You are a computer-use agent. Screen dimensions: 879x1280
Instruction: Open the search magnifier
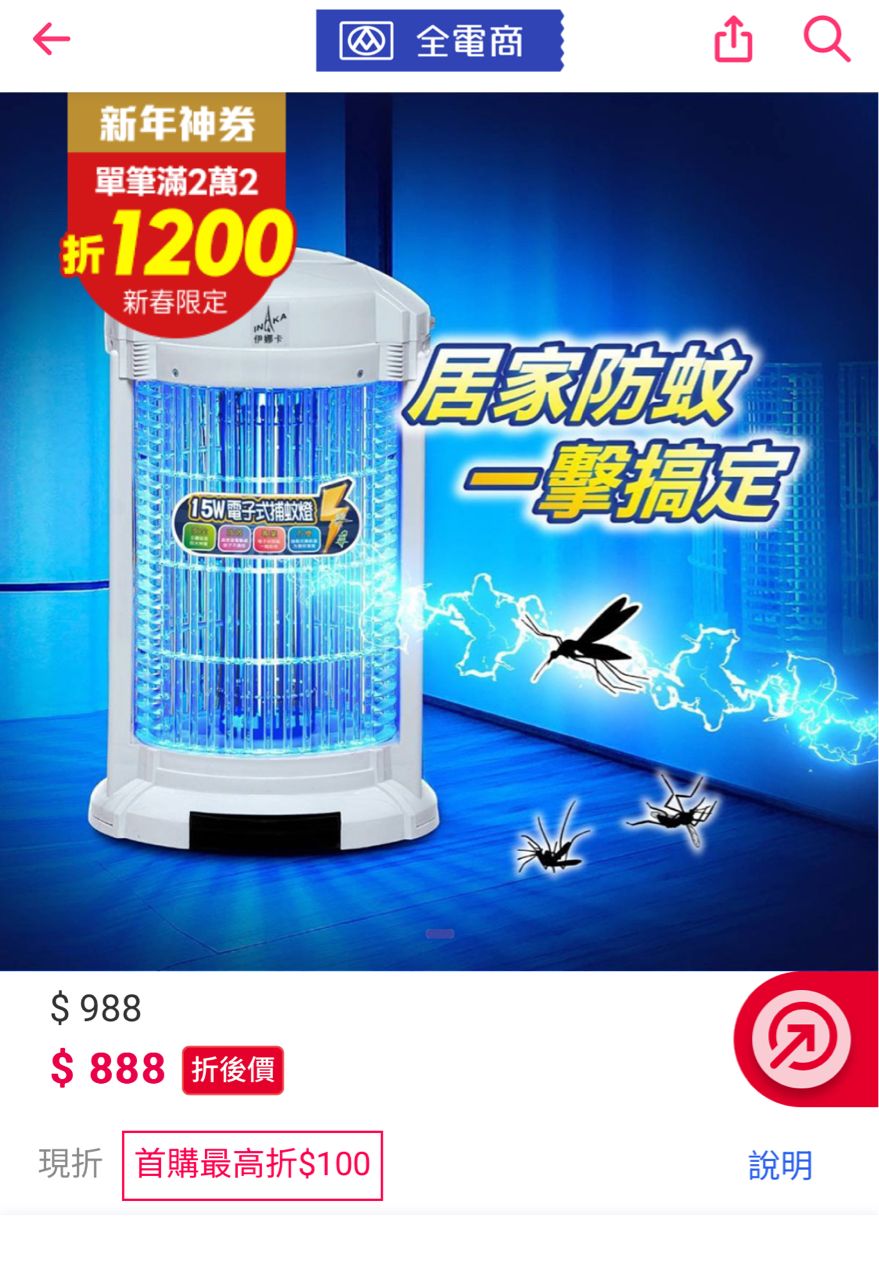click(x=826, y=40)
